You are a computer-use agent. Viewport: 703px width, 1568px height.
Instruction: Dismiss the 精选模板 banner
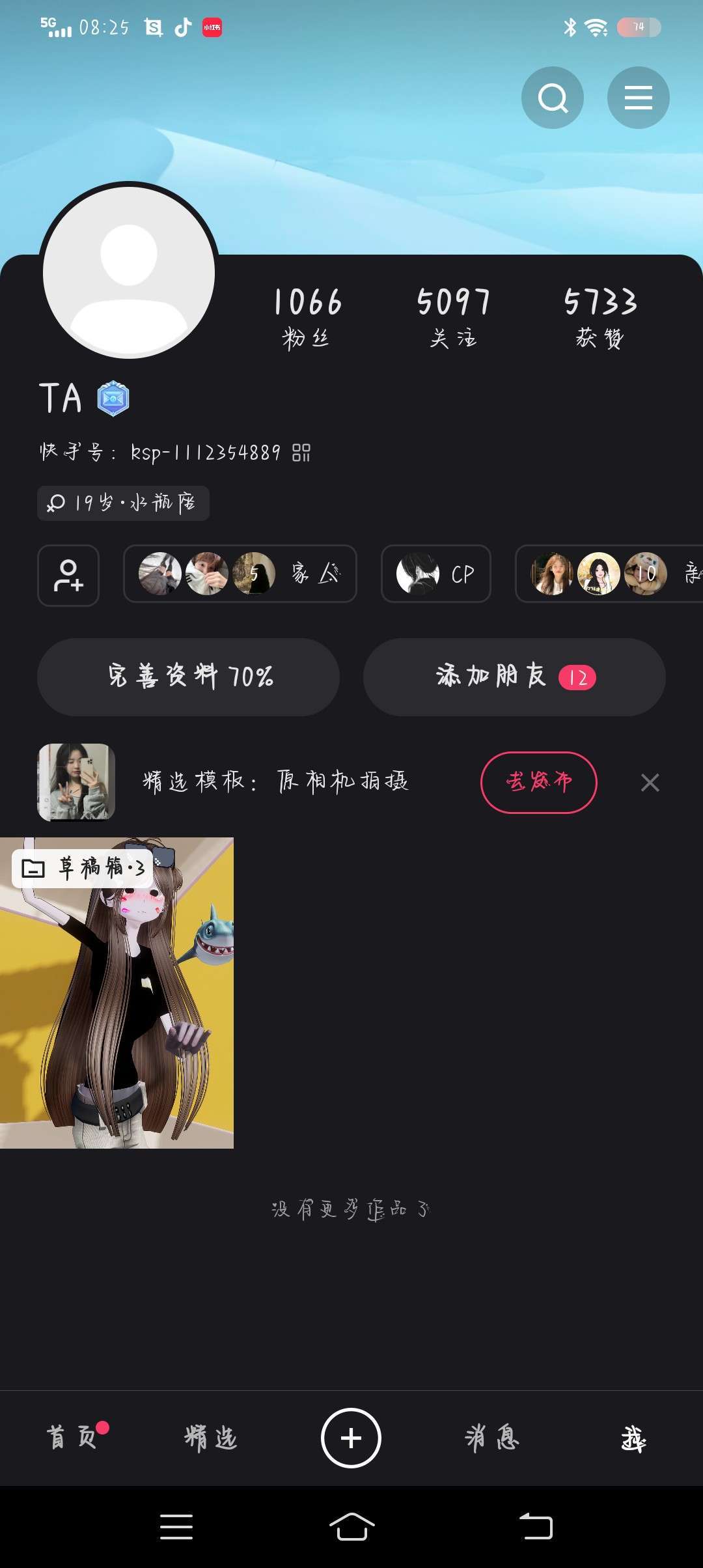coord(650,782)
